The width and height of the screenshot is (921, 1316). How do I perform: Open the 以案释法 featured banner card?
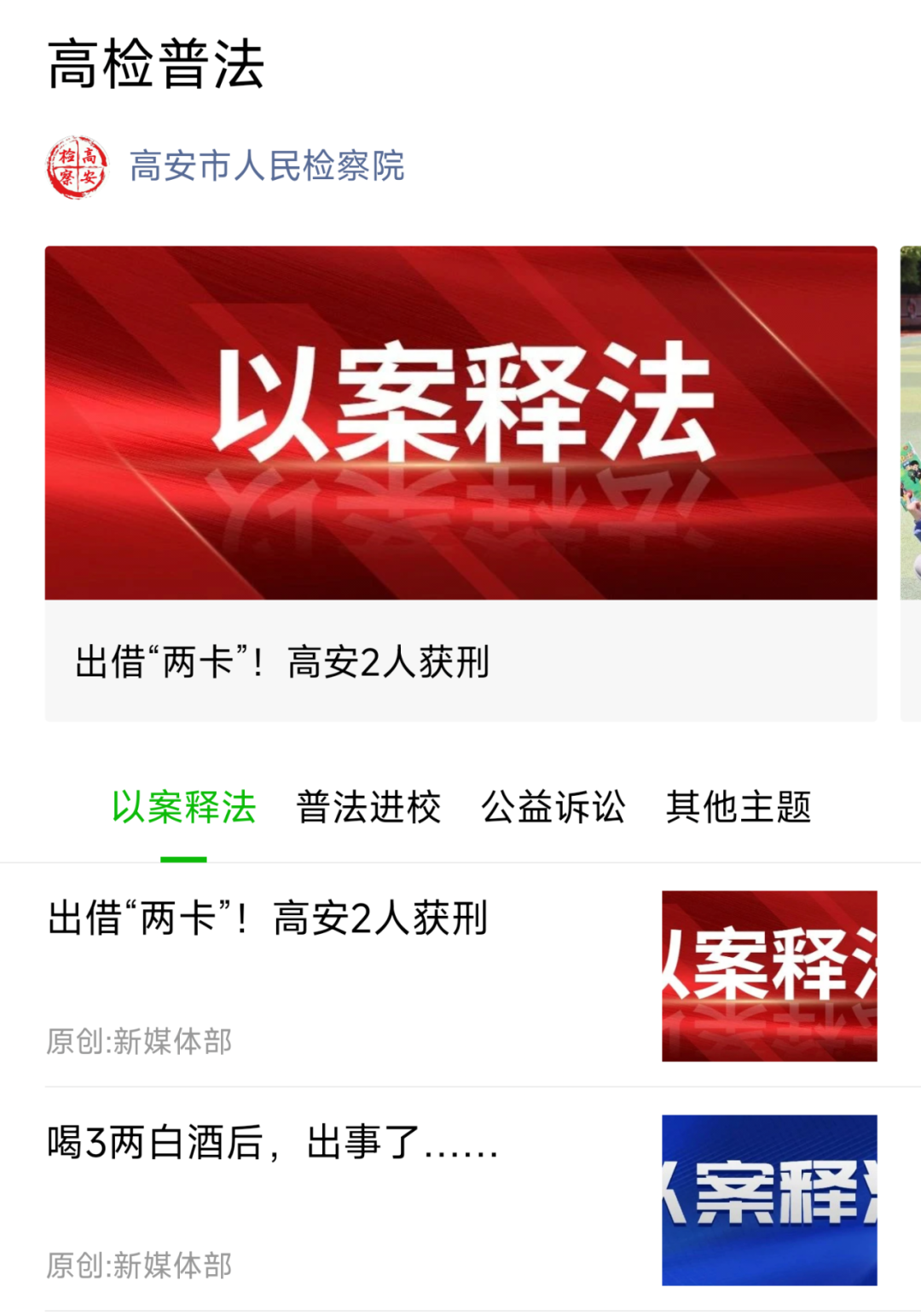tap(460, 482)
